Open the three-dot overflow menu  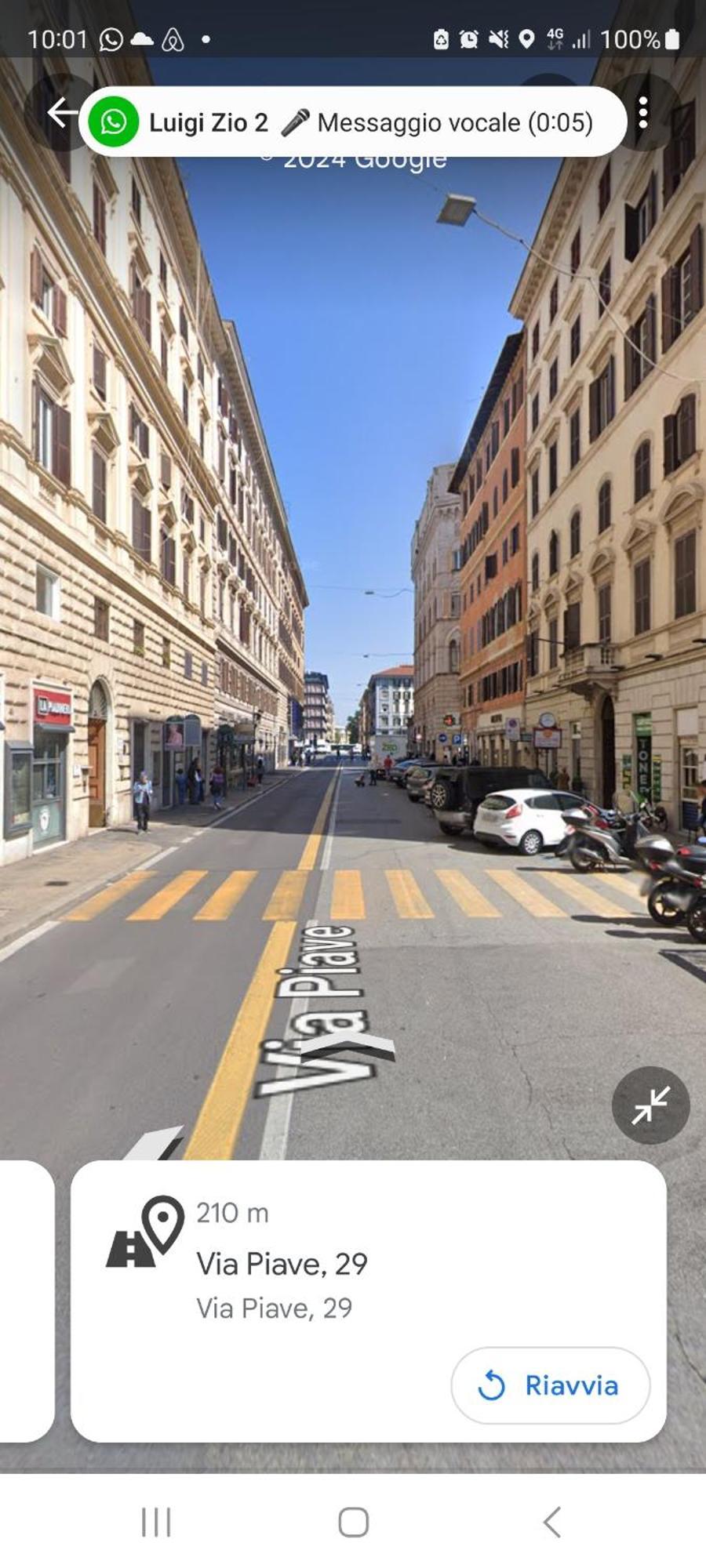[x=643, y=113]
